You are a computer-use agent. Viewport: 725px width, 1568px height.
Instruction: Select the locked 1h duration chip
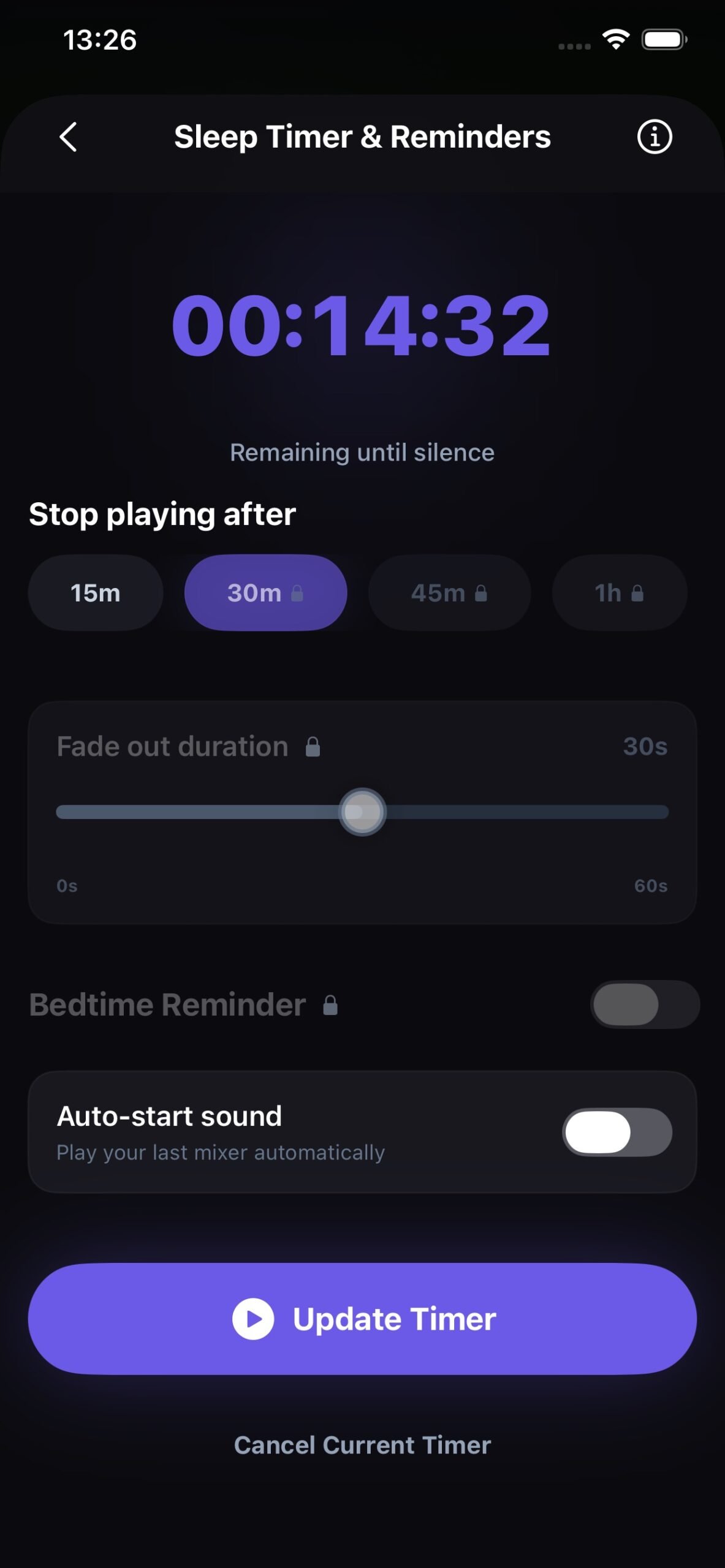tap(619, 593)
